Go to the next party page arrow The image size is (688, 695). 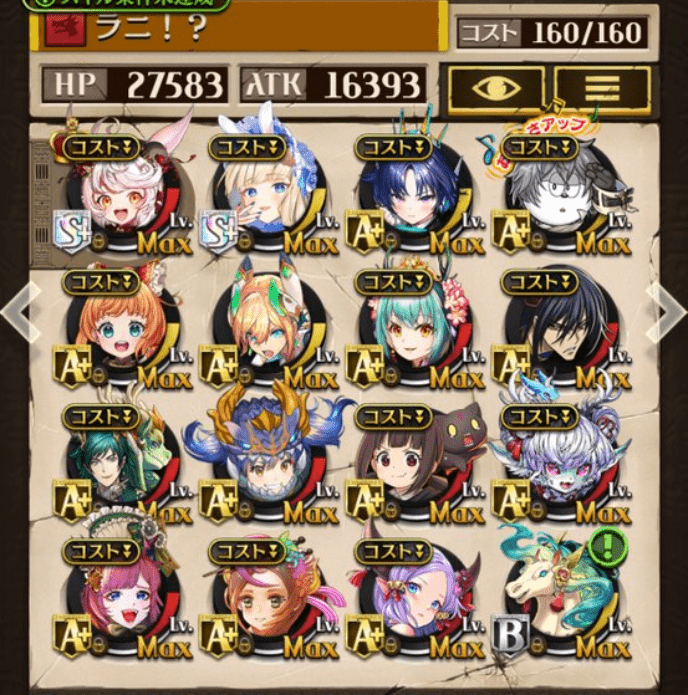point(667,310)
